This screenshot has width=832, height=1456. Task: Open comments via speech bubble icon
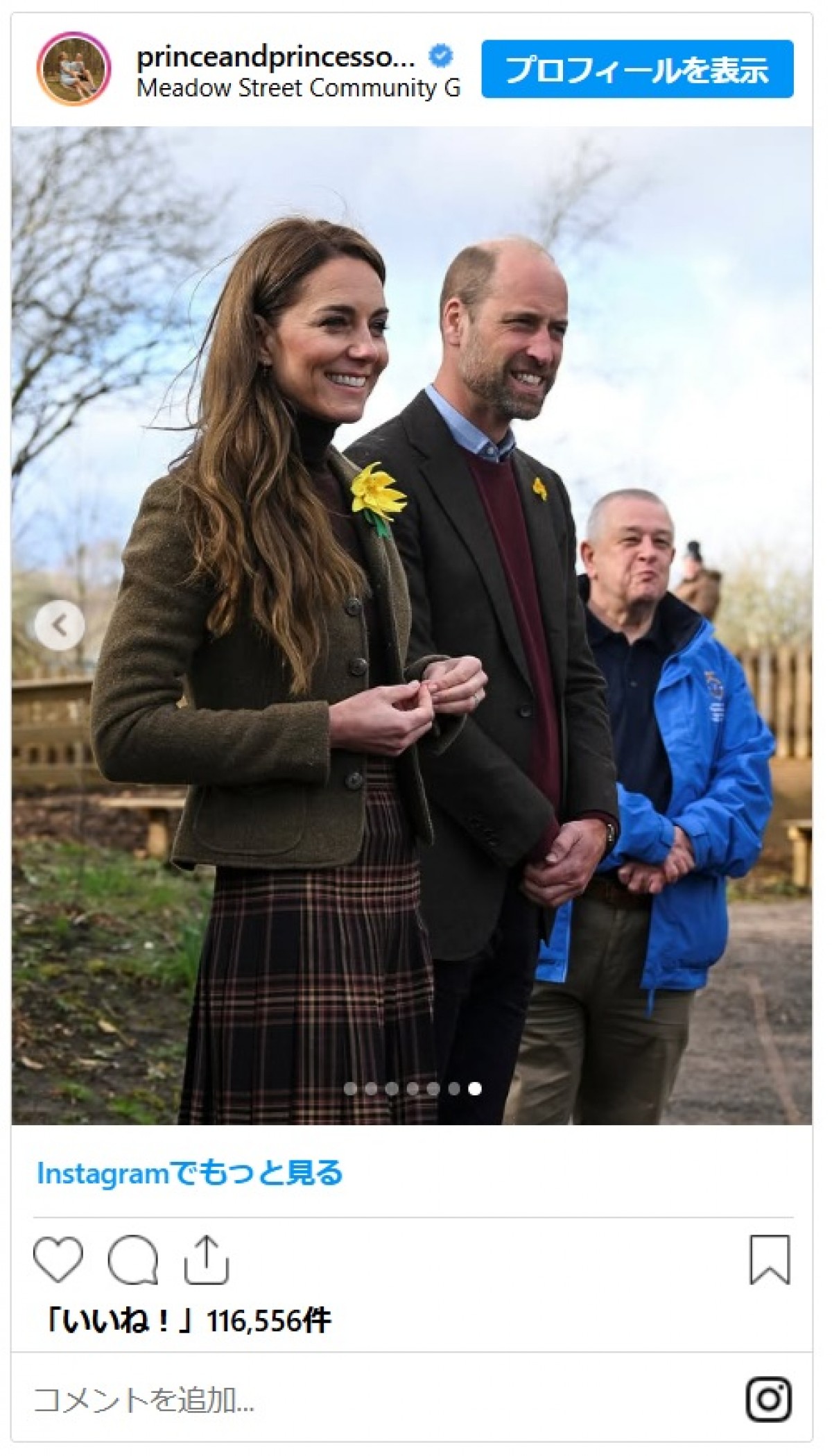(x=132, y=1259)
